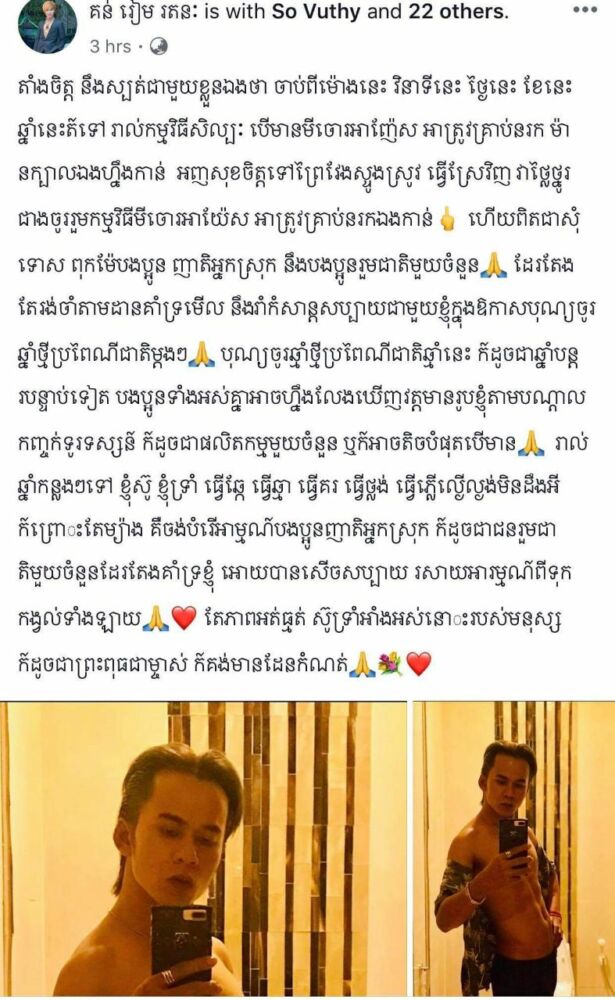Open the post's three-dot overflow menu

pos(586,12)
